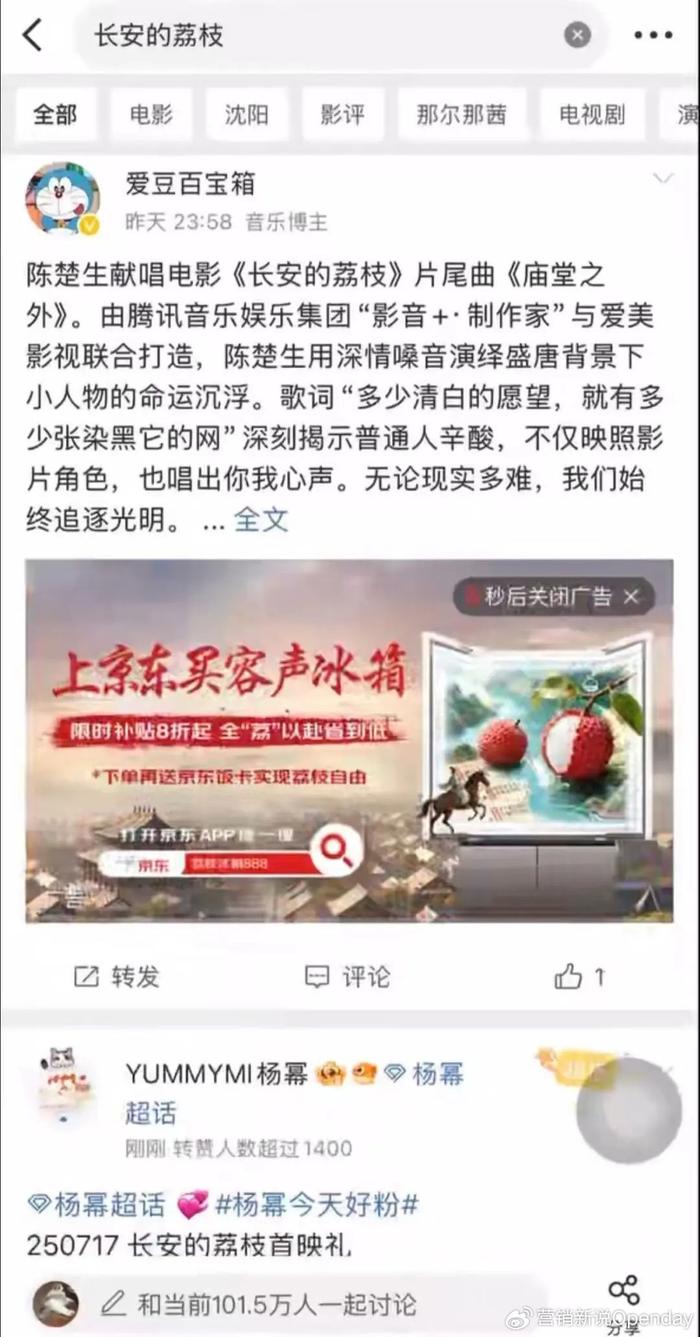Image resolution: width=700 pixels, height=1337 pixels.
Task: Expand post options chevron for 爱豆百宝箱
Action: pyautogui.click(x=663, y=180)
